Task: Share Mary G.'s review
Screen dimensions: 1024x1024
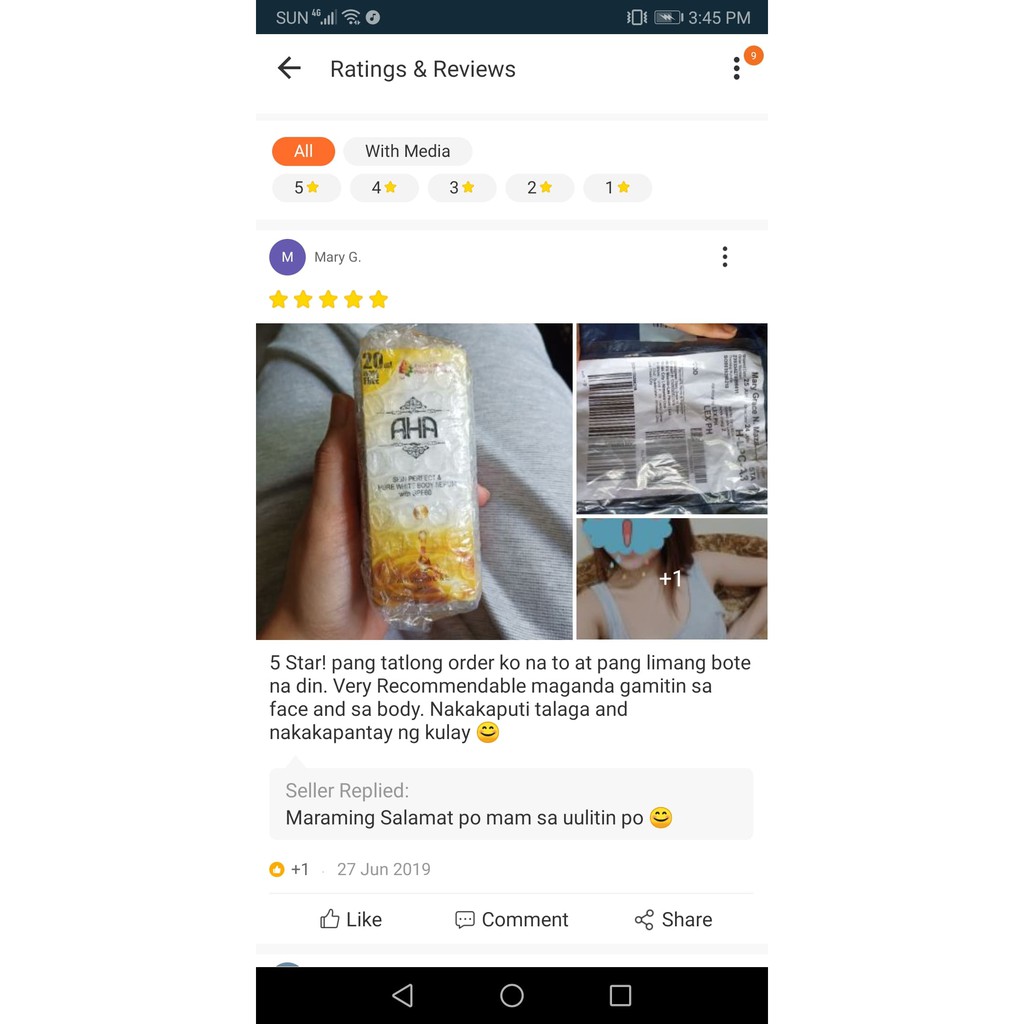Action: pyautogui.click(x=673, y=920)
